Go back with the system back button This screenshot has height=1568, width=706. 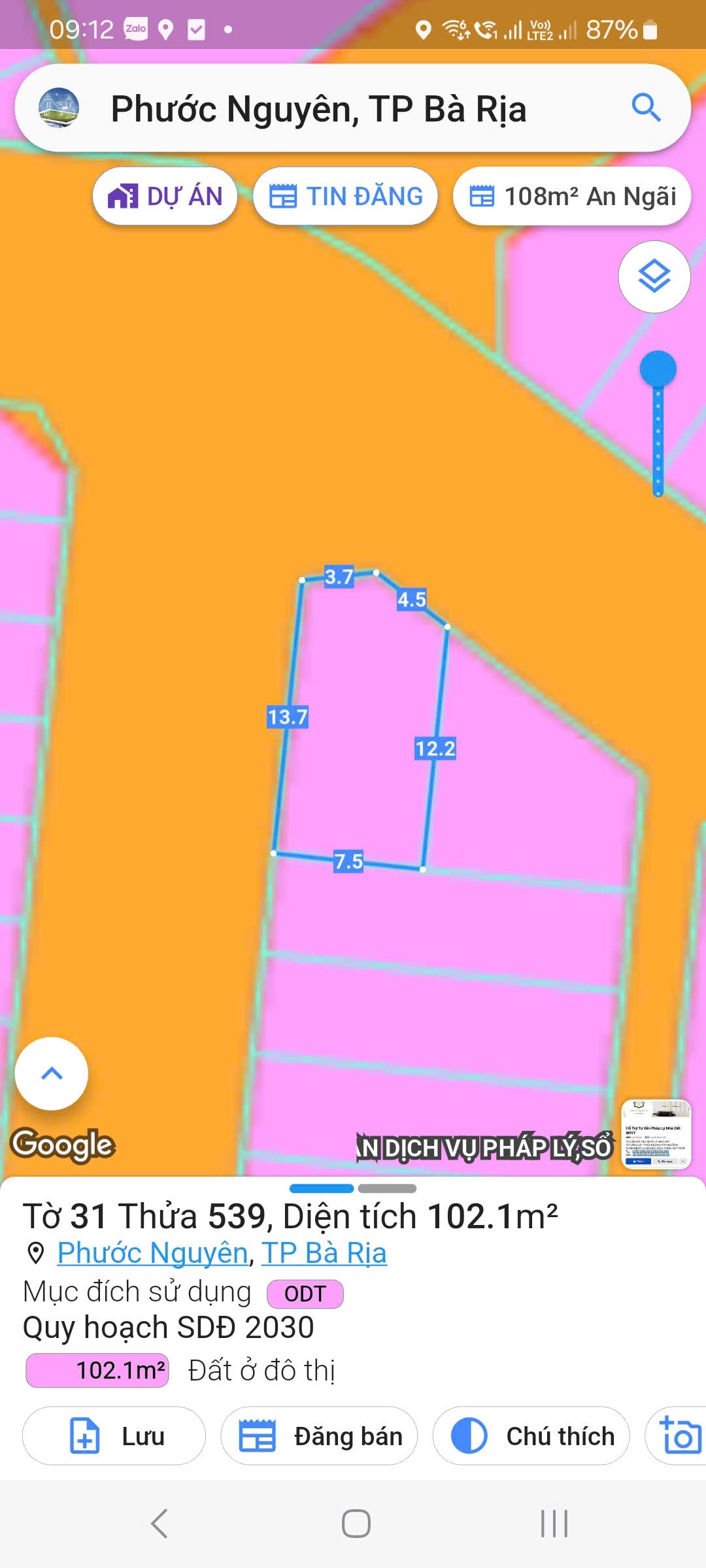(x=160, y=1524)
